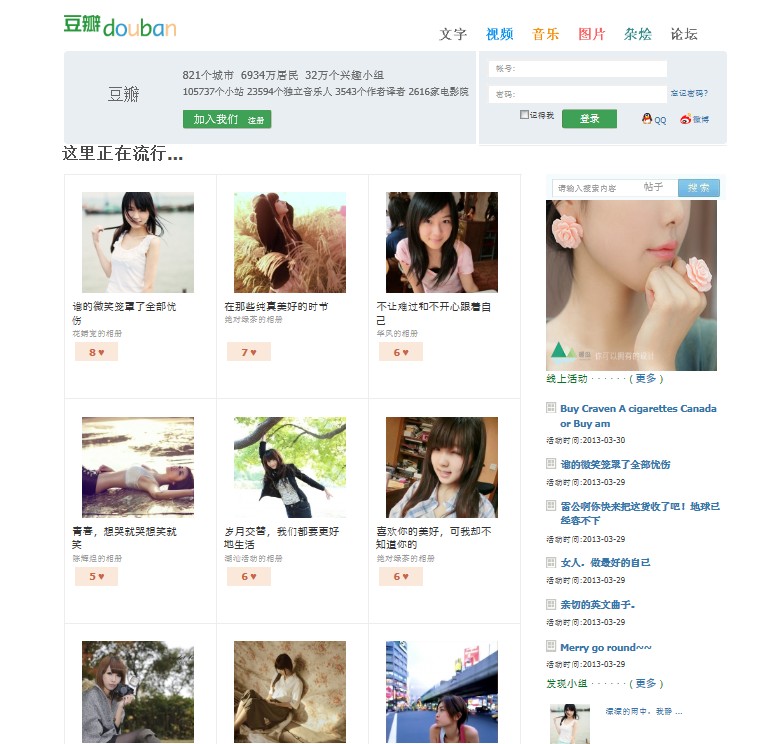Focus the 帐号 account field
757x744 pixels.
578,69
